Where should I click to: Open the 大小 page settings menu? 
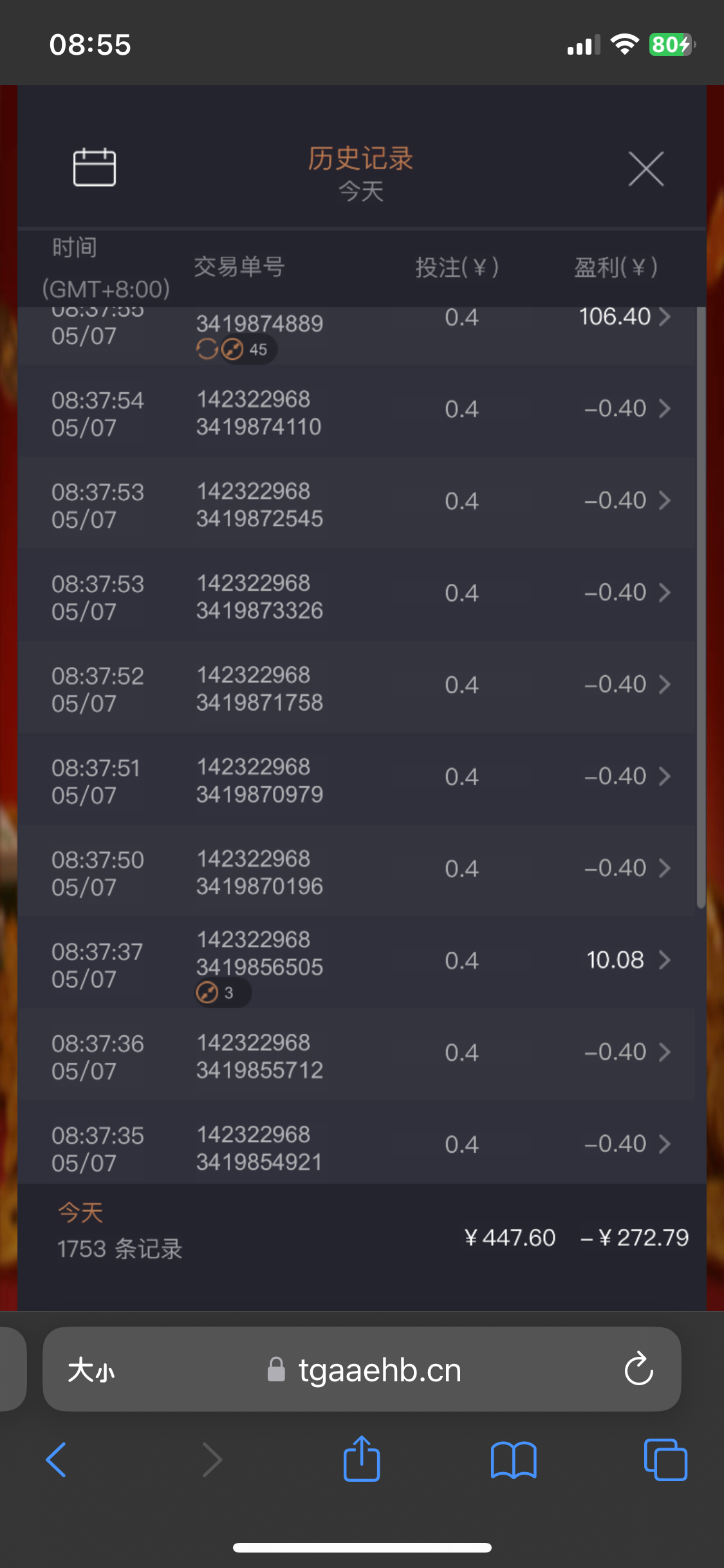point(91,1370)
